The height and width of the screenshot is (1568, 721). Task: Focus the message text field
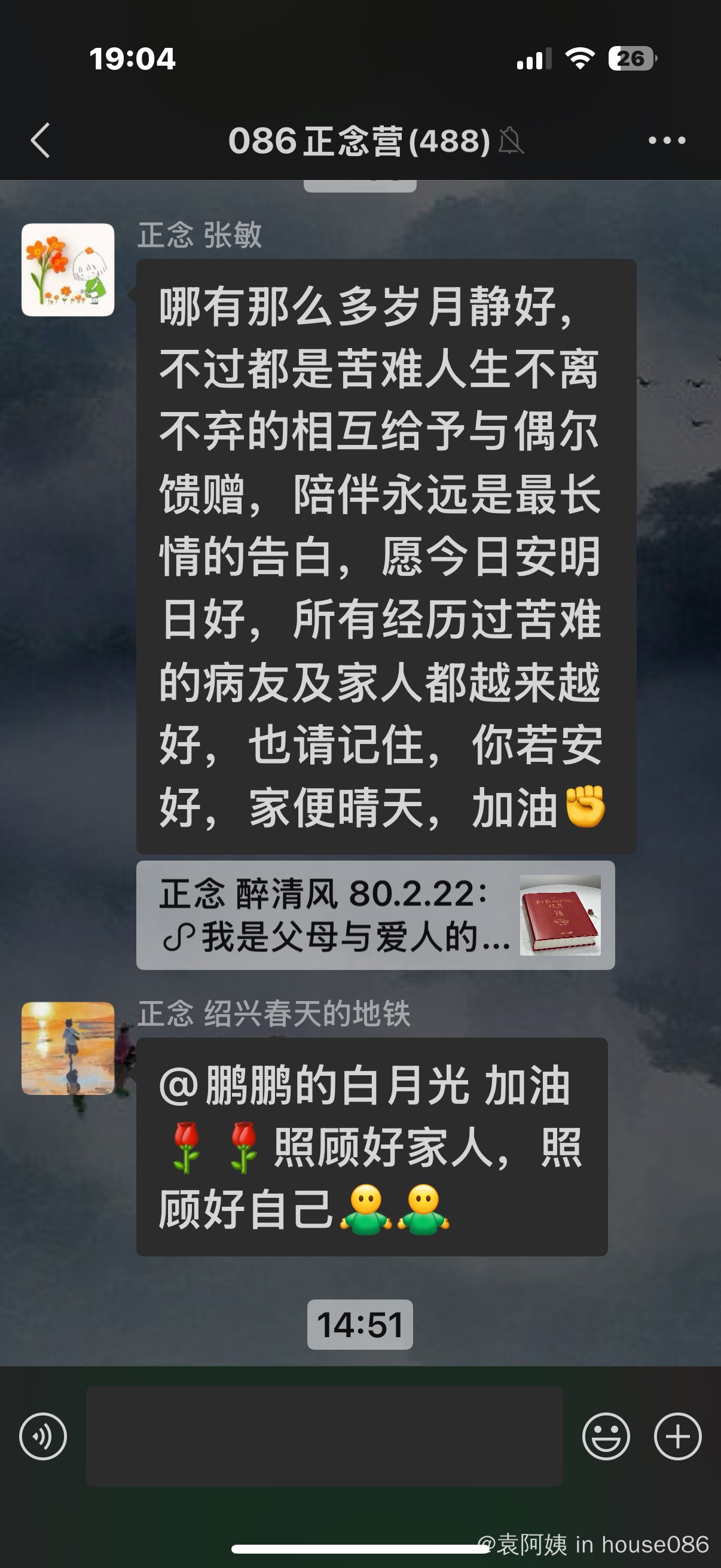tap(323, 1436)
